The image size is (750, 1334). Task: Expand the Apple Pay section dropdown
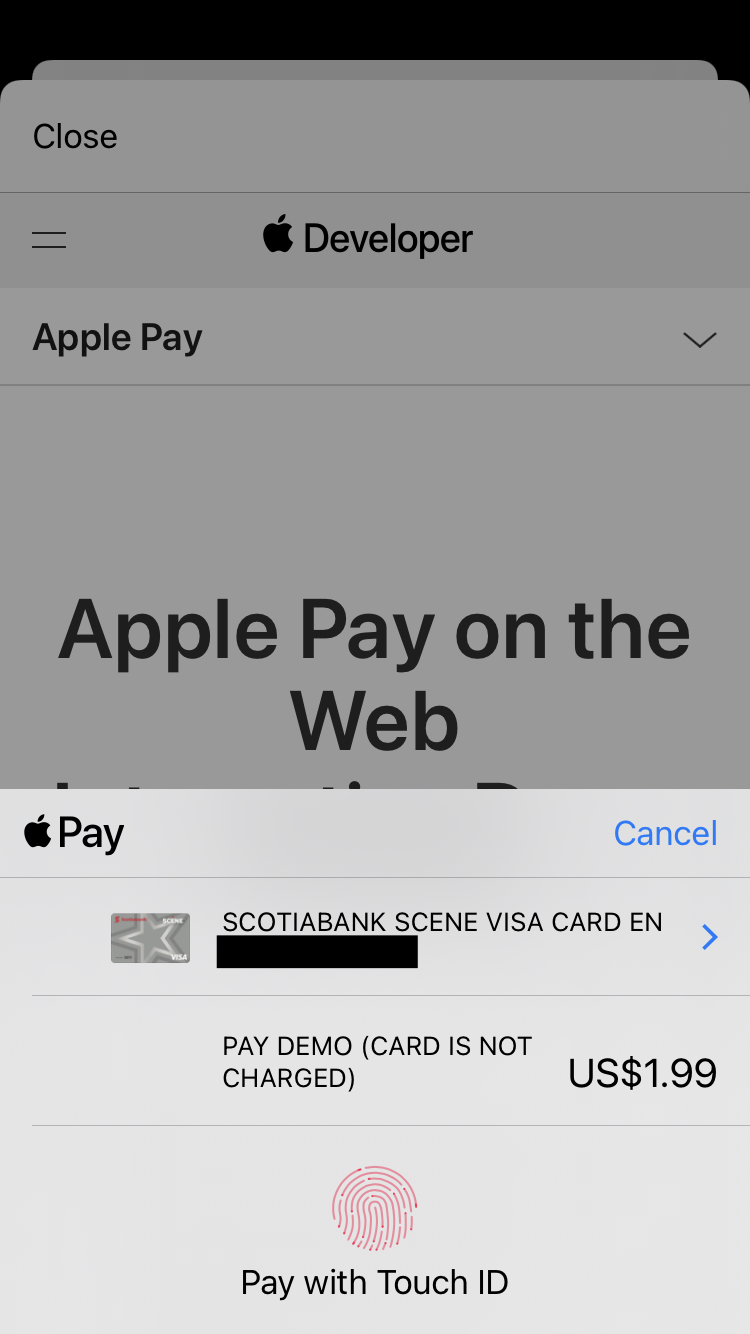click(699, 340)
